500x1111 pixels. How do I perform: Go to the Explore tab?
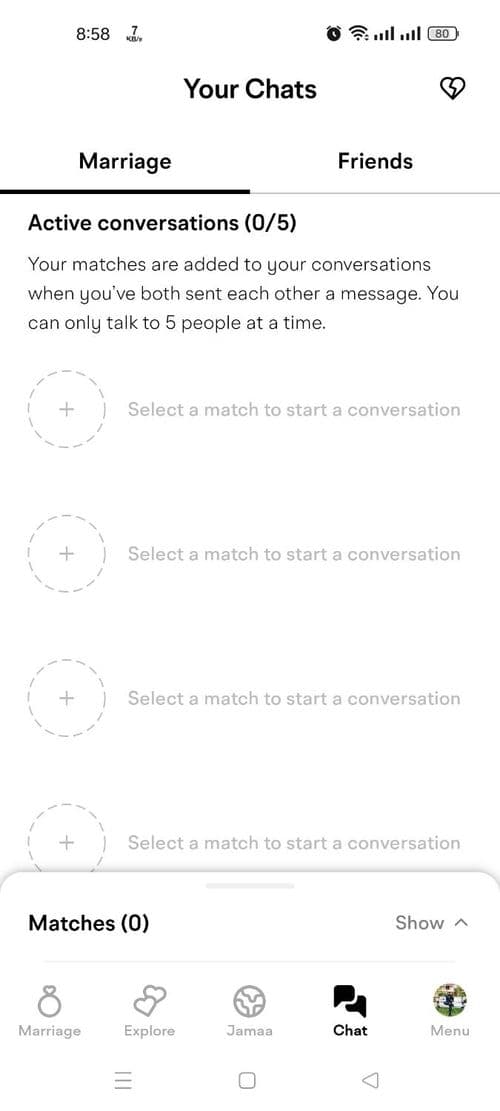(x=149, y=1010)
